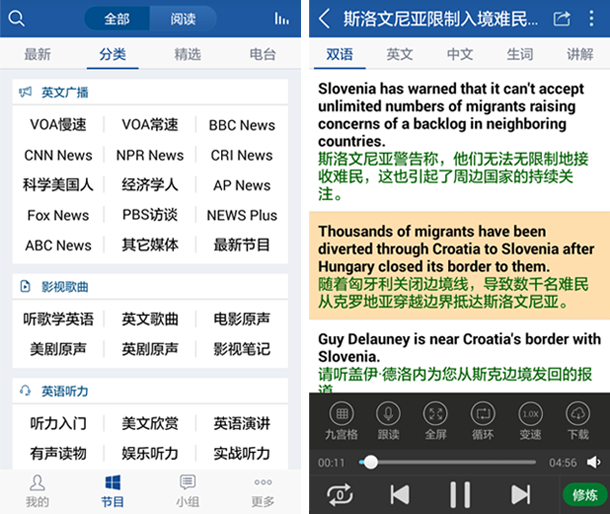Download the audio with 下载
Screen dimensions: 610x514
pos(578,421)
